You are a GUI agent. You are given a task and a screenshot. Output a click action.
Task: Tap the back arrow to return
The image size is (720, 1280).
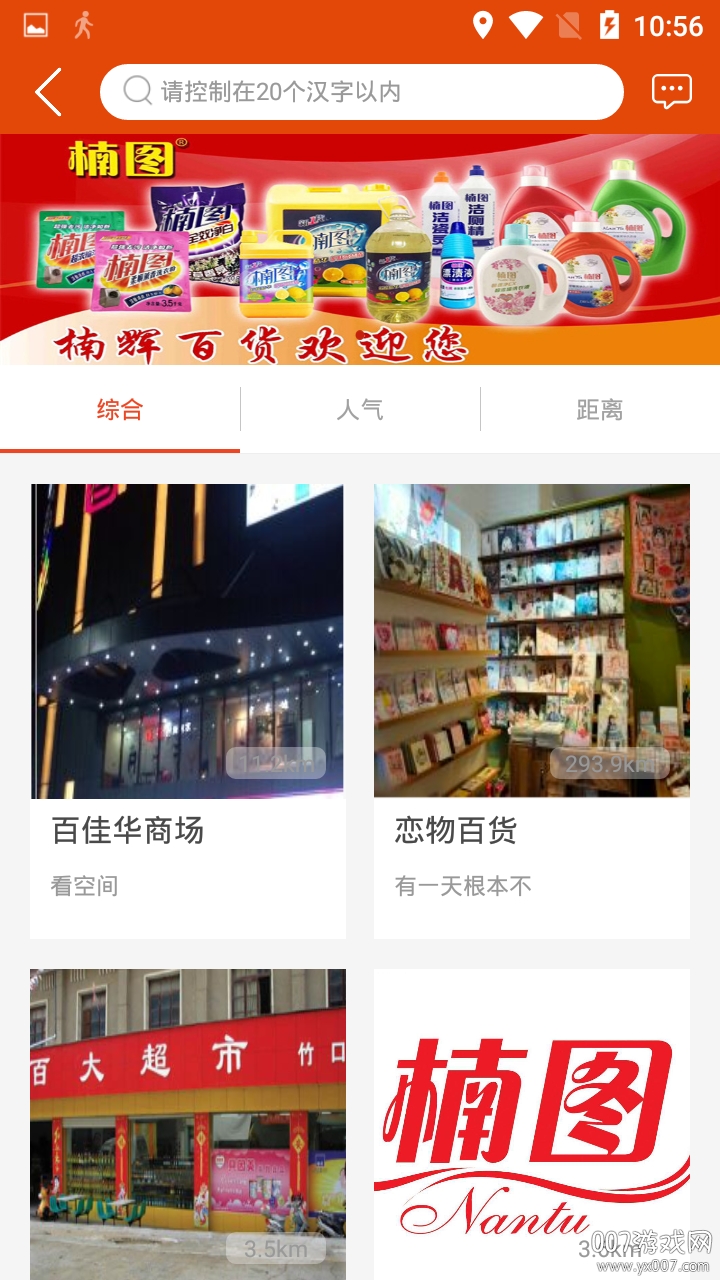48,91
